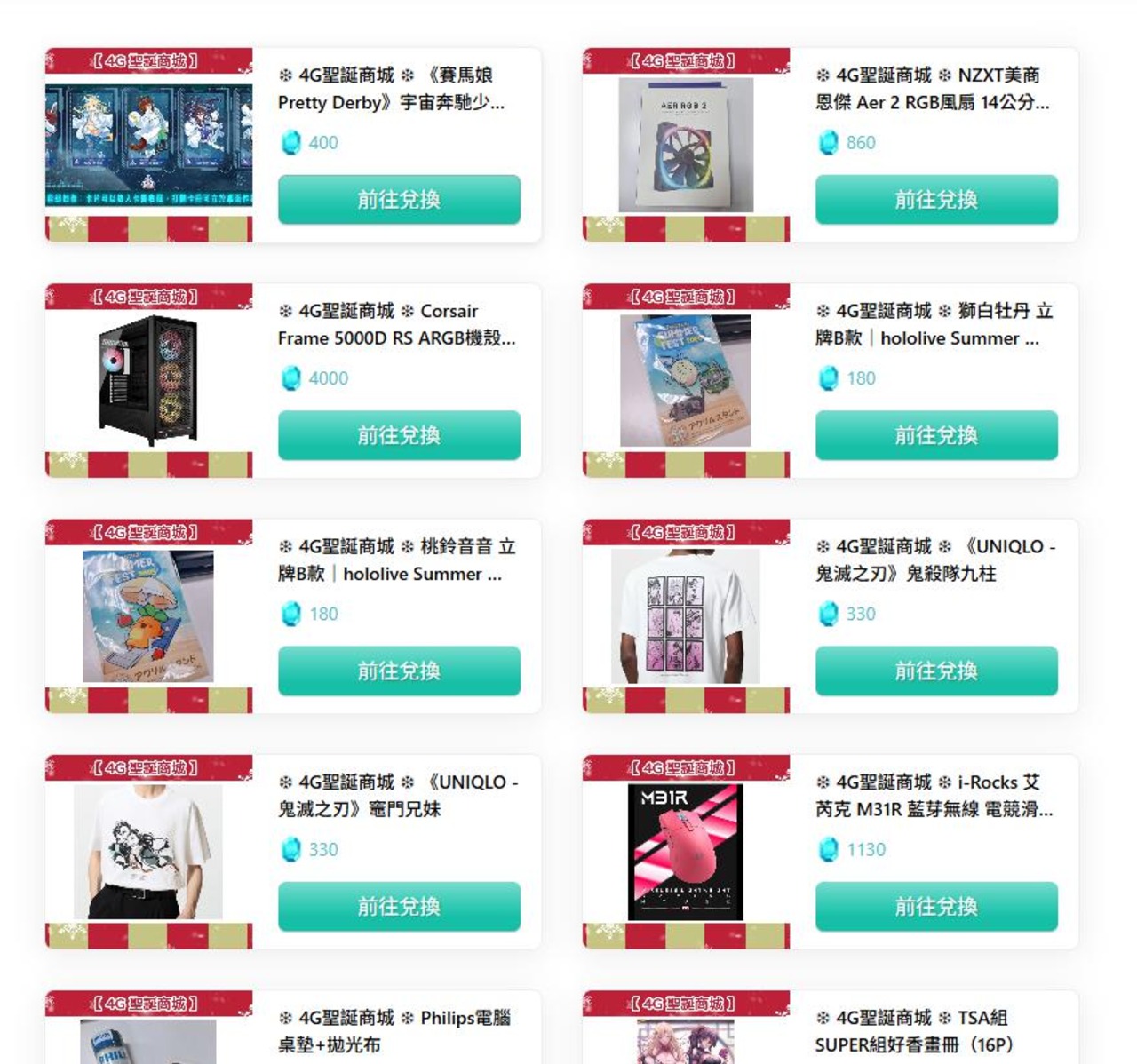Screen dimensions: 1137x1064
Task: Open the NZXT Aer RGB 2 product image
Action: click(x=686, y=145)
